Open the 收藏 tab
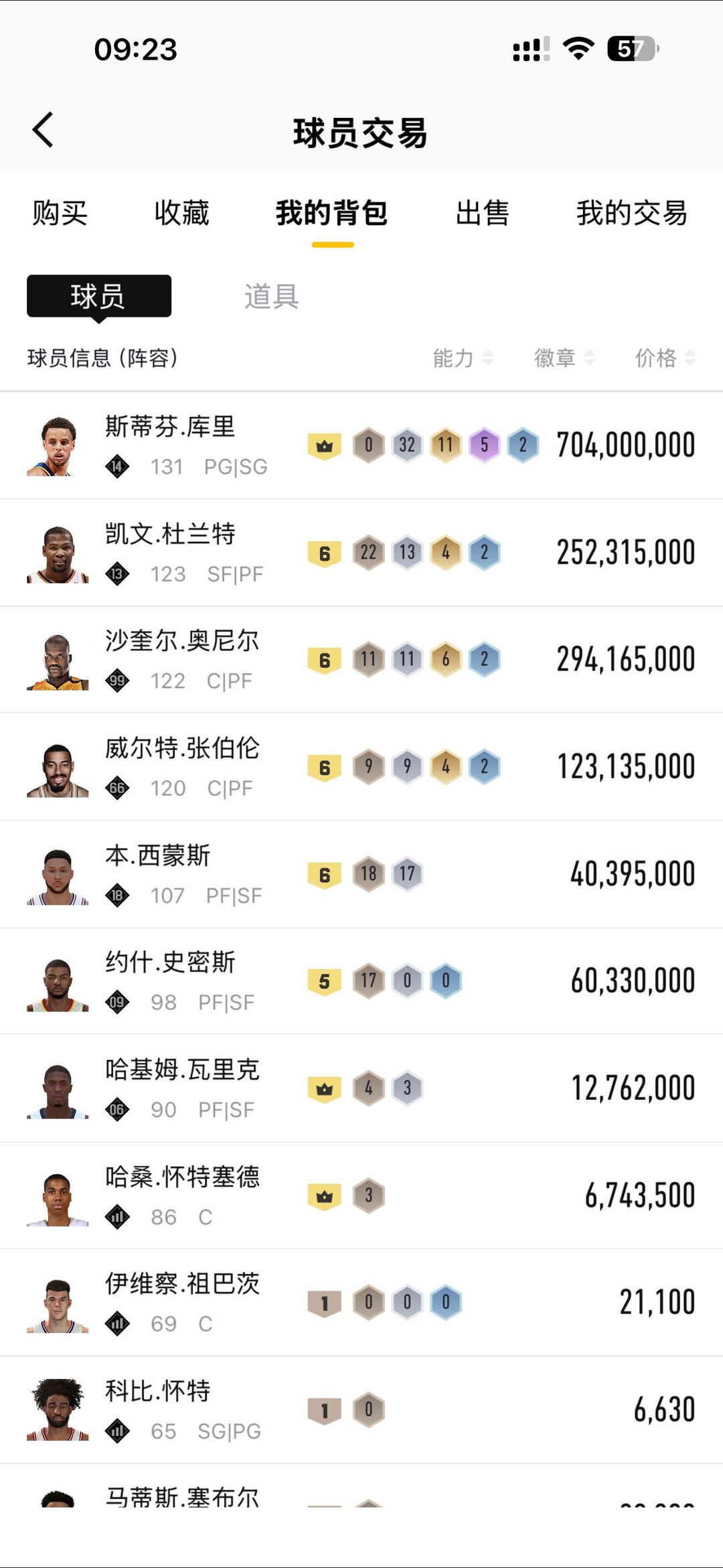 click(182, 213)
